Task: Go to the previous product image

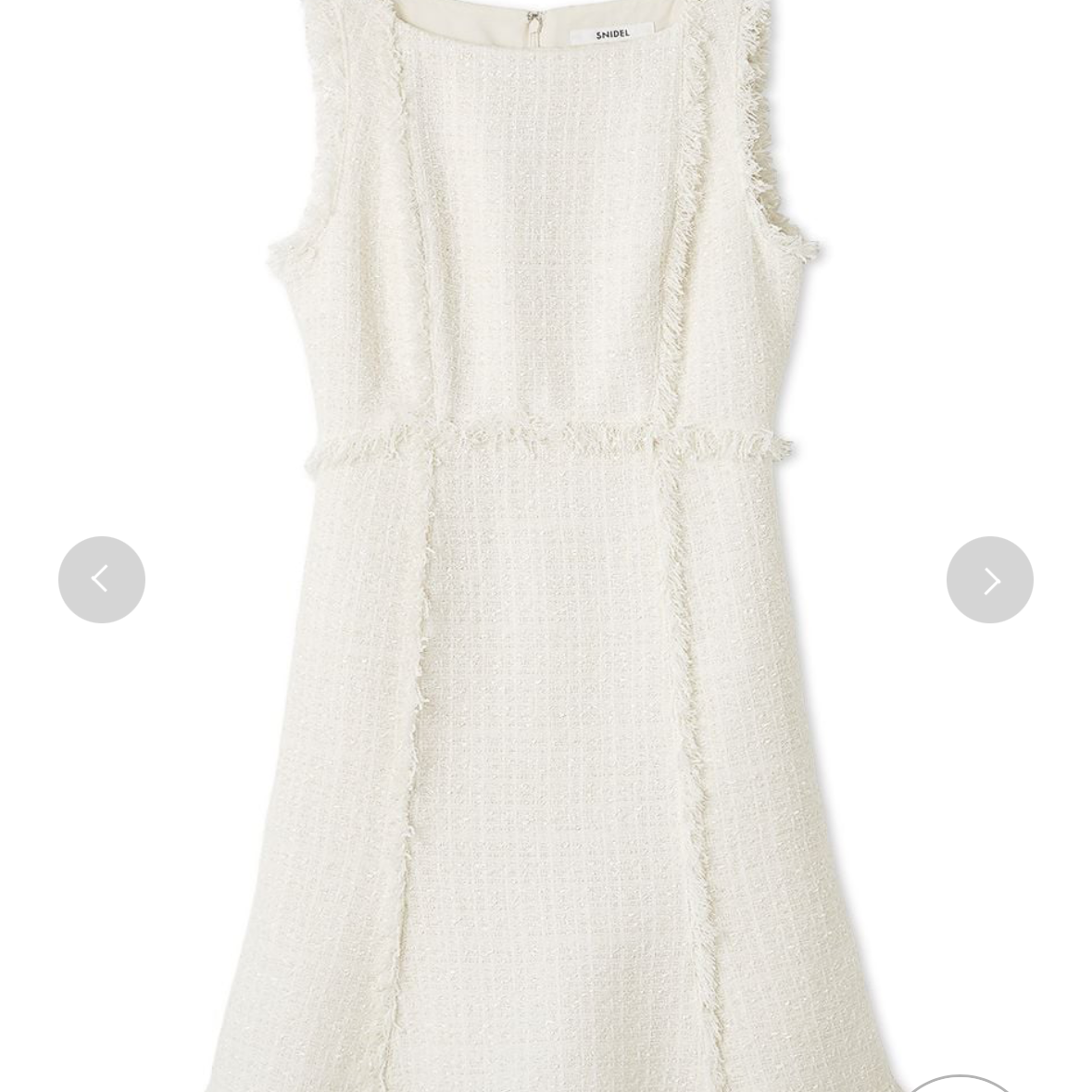Action: (102, 580)
